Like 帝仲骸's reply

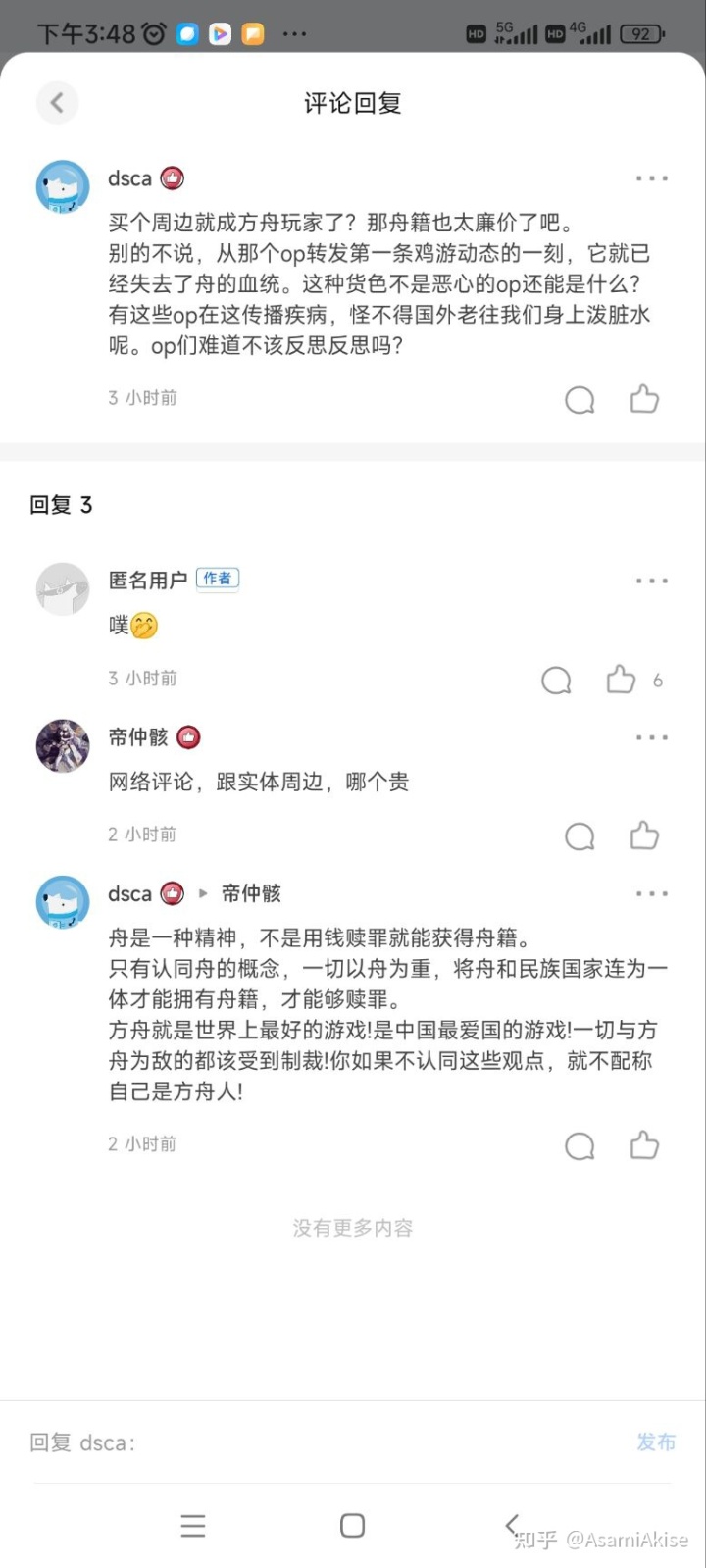(644, 835)
